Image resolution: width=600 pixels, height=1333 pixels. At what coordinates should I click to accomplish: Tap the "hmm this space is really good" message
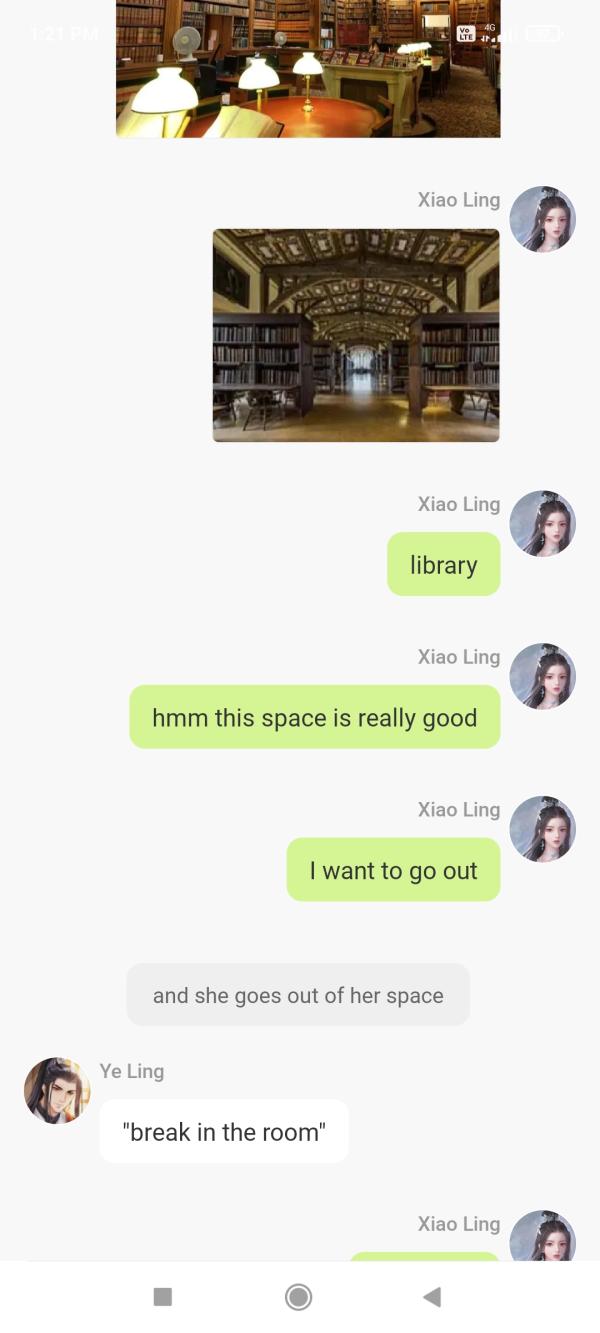point(314,717)
